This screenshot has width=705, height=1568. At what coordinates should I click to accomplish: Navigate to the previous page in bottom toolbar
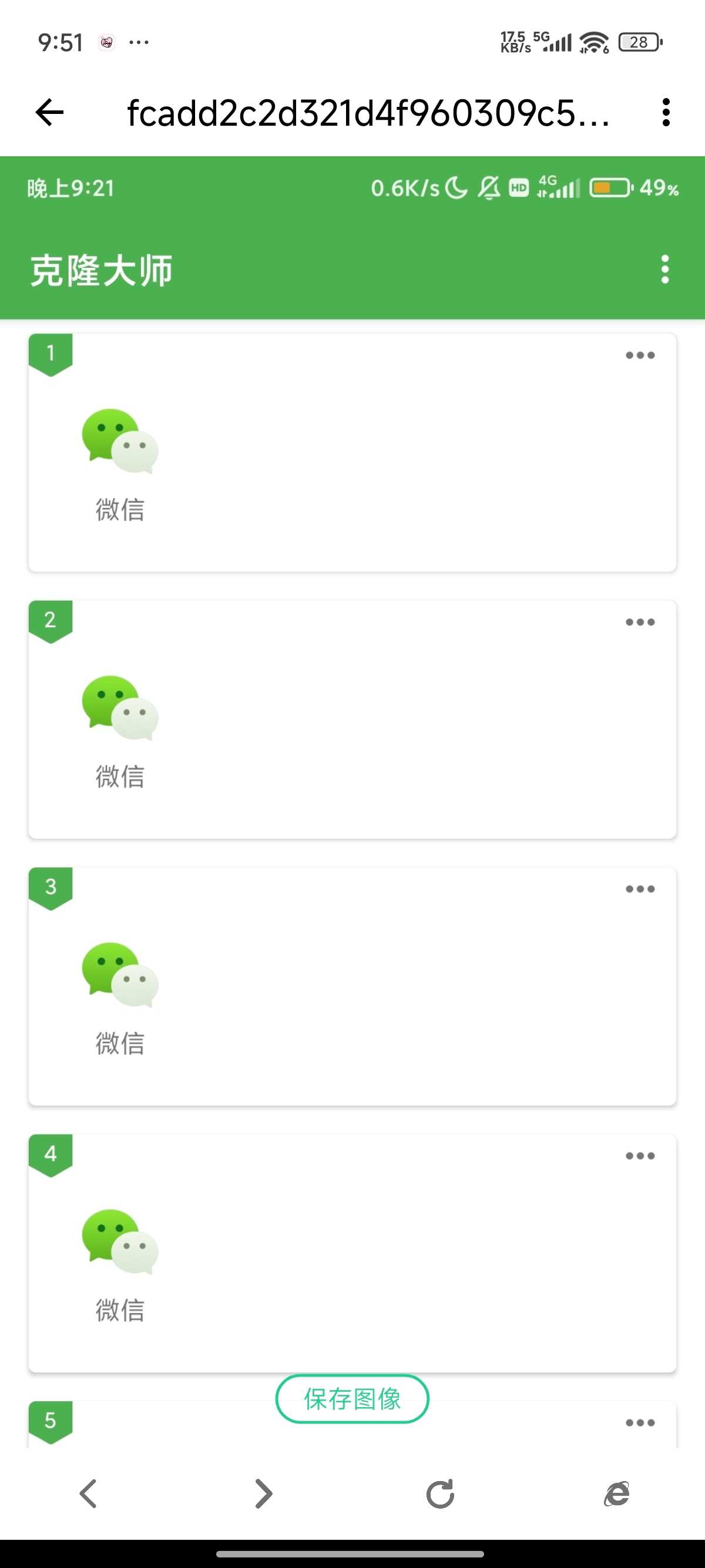point(88,1494)
